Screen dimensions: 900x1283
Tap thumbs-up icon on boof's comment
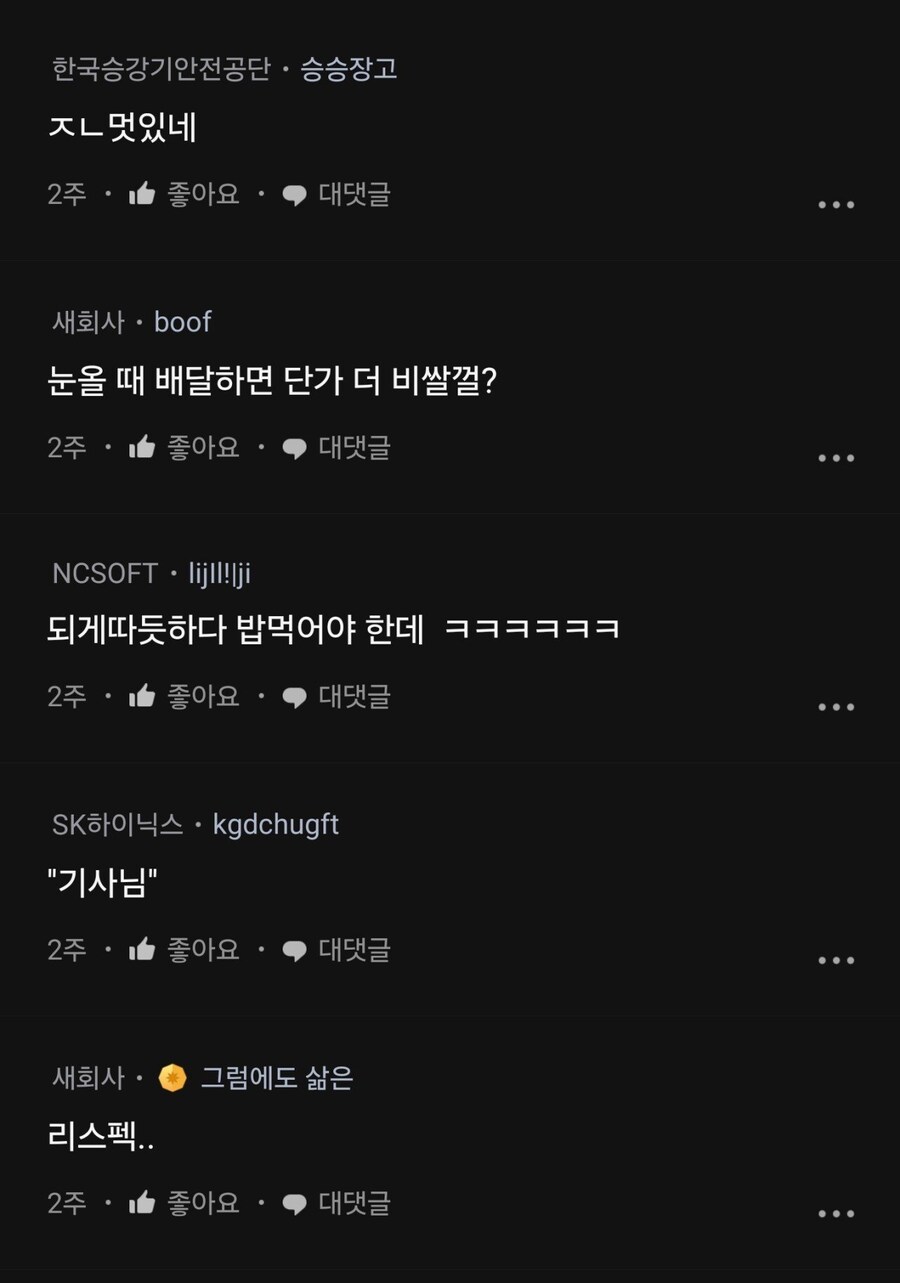pyautogui.click(x=143, y=447)
